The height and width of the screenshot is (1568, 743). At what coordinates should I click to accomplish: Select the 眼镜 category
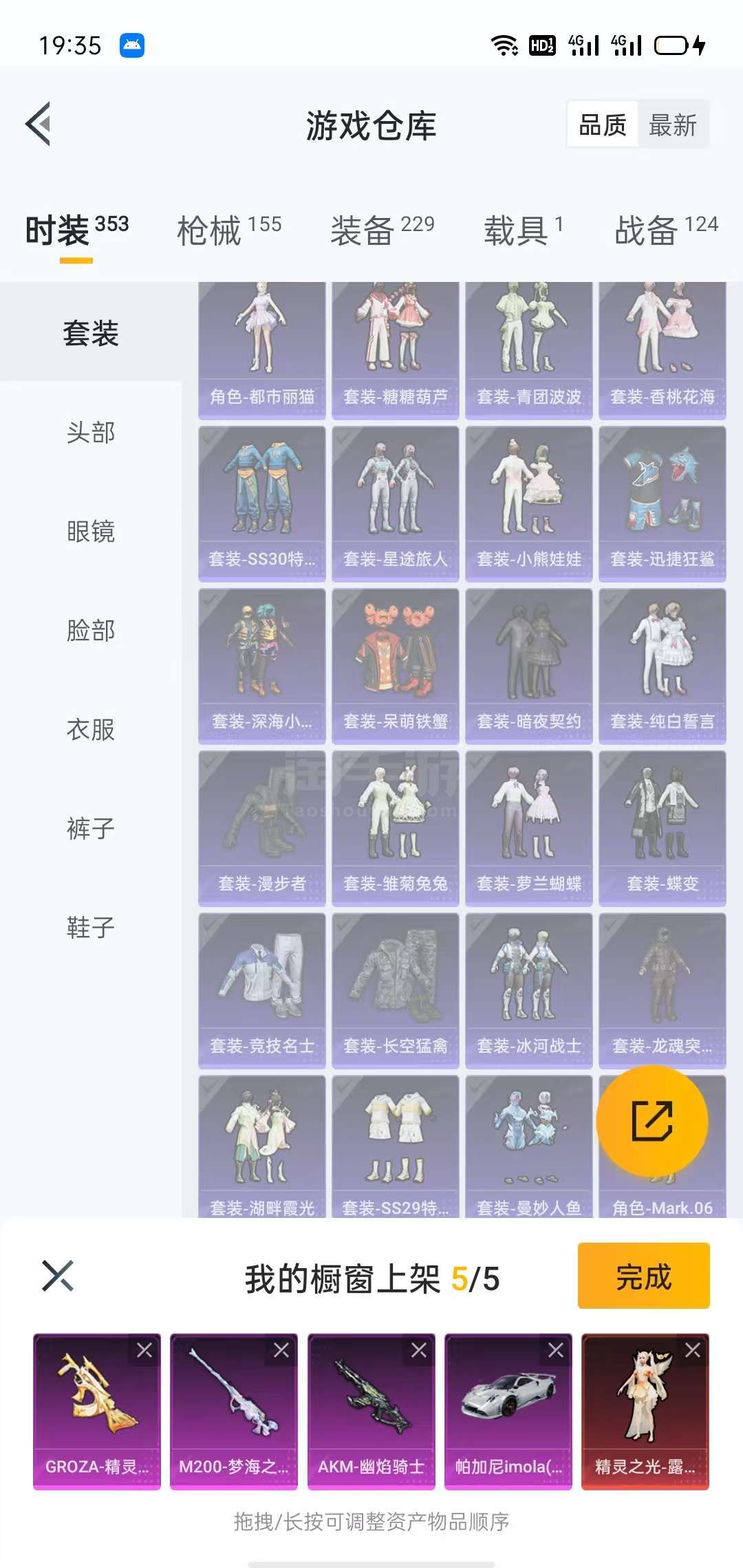[x=91, y=532]
